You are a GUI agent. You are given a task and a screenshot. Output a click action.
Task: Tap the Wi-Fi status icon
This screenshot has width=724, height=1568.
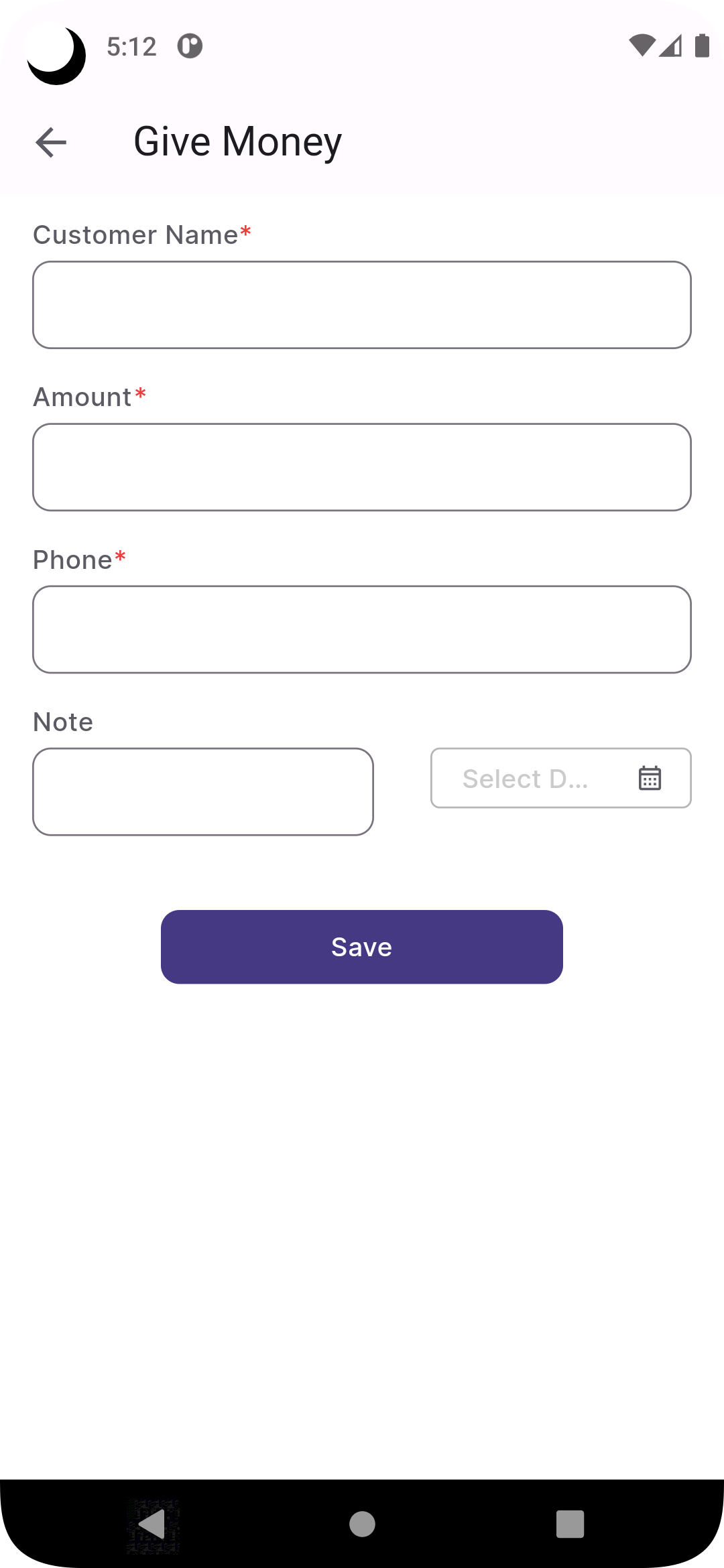641,44
